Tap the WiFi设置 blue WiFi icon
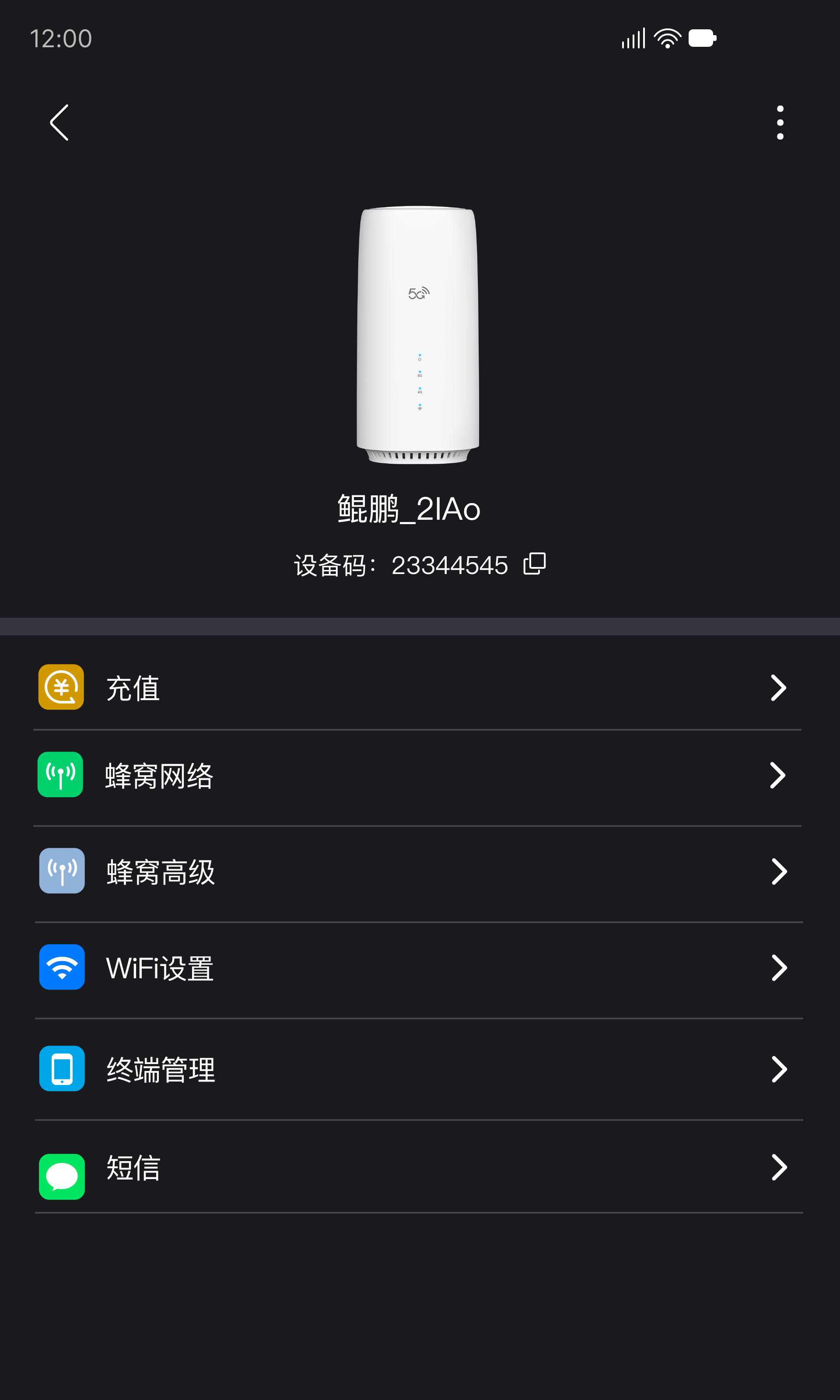840x1400 pixels. pos(61,968)
